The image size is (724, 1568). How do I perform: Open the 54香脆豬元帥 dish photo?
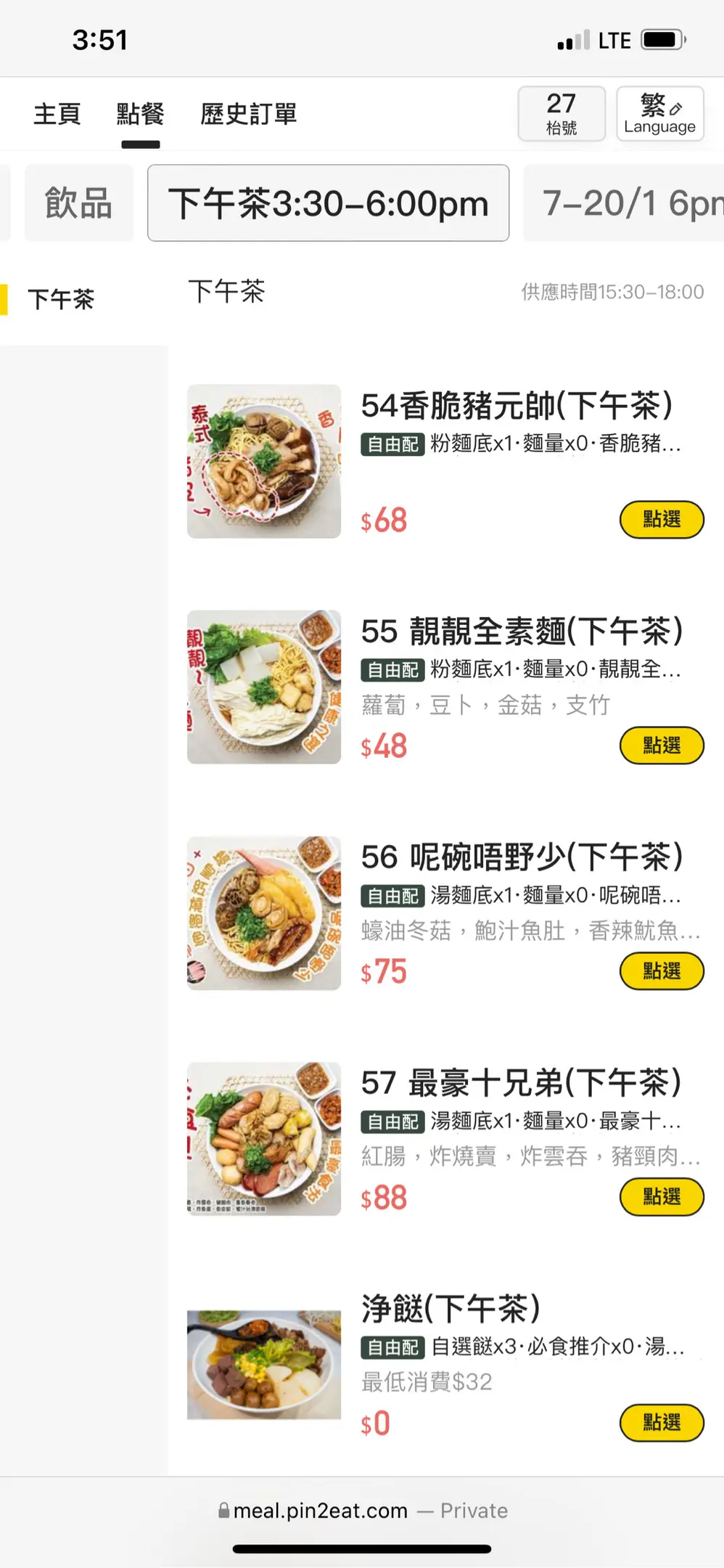(264, 462)
